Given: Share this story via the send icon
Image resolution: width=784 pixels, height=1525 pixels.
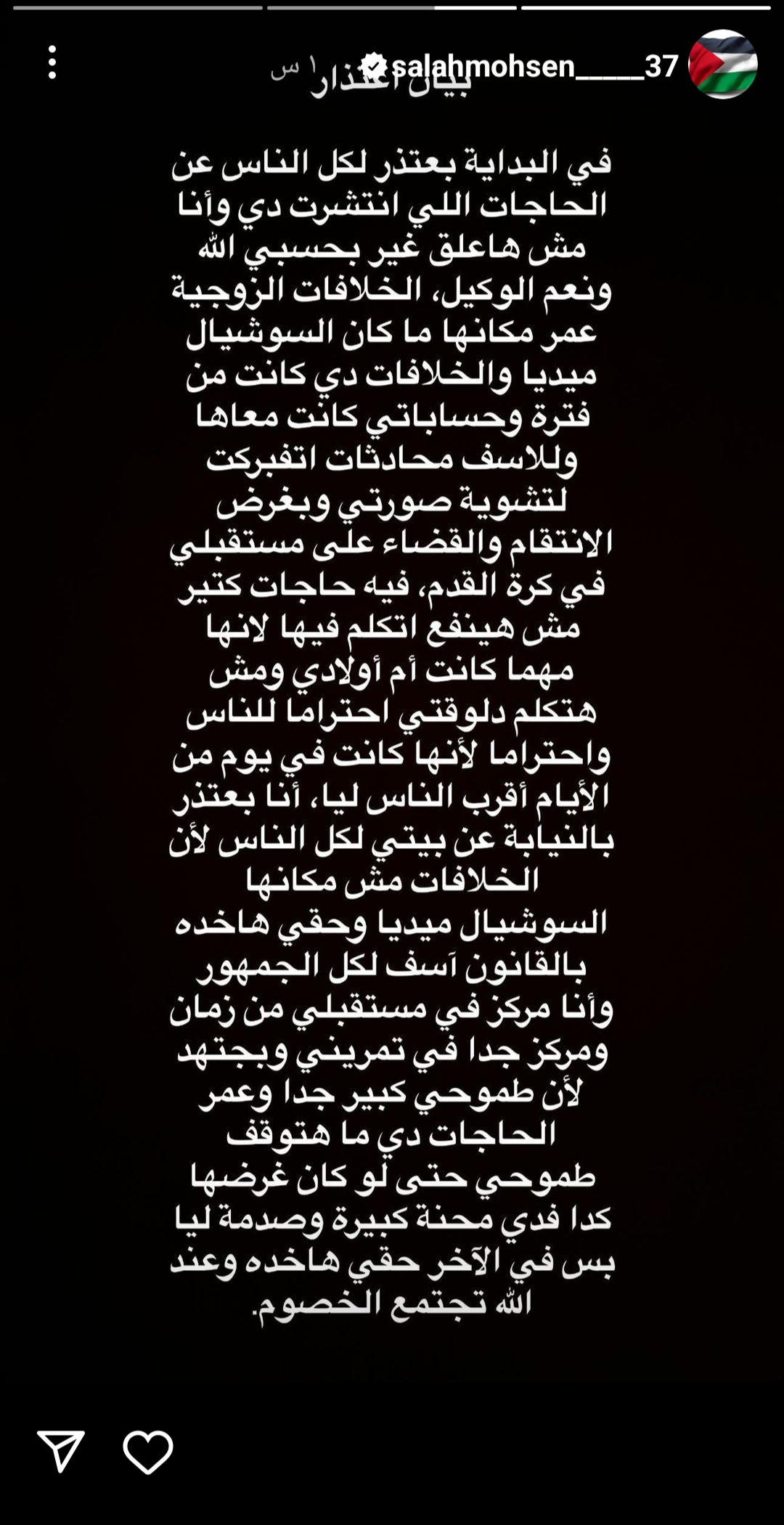Looking at the screenshot, I should pyautogui.click(x=61, y=1452).
